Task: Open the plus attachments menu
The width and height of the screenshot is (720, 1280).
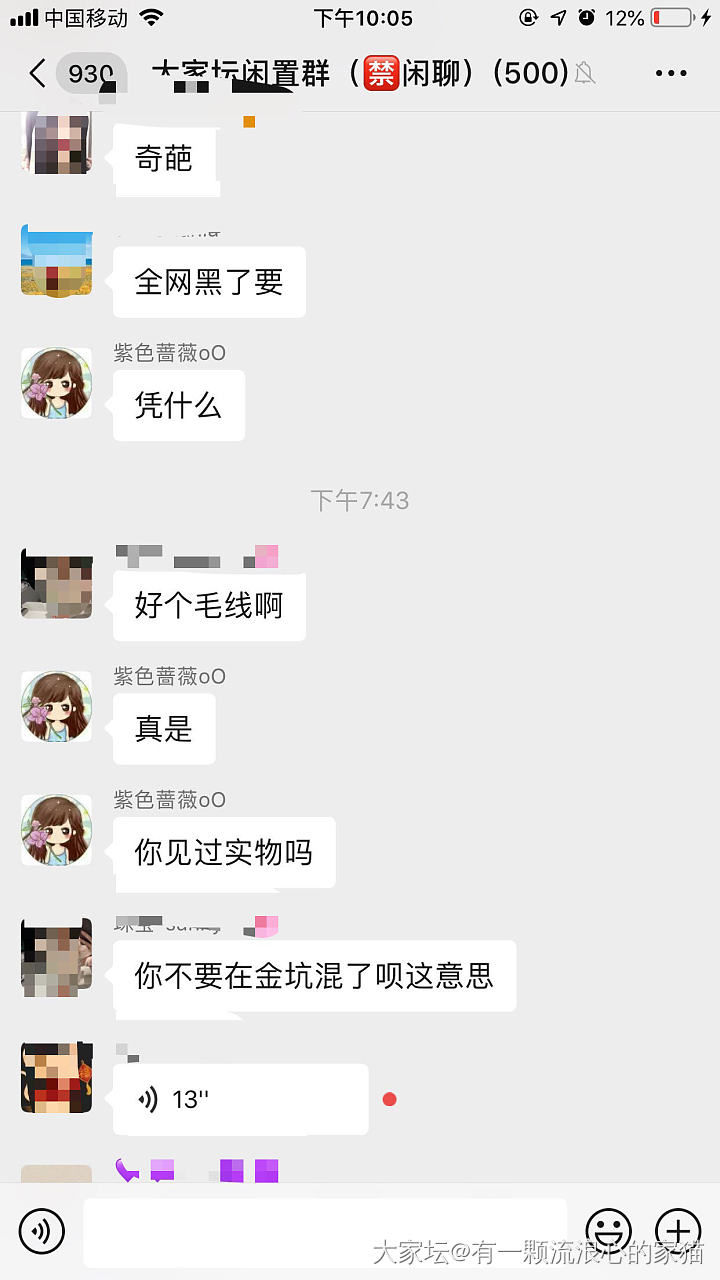Action: pyautogui.click(x=677, y=1231)
